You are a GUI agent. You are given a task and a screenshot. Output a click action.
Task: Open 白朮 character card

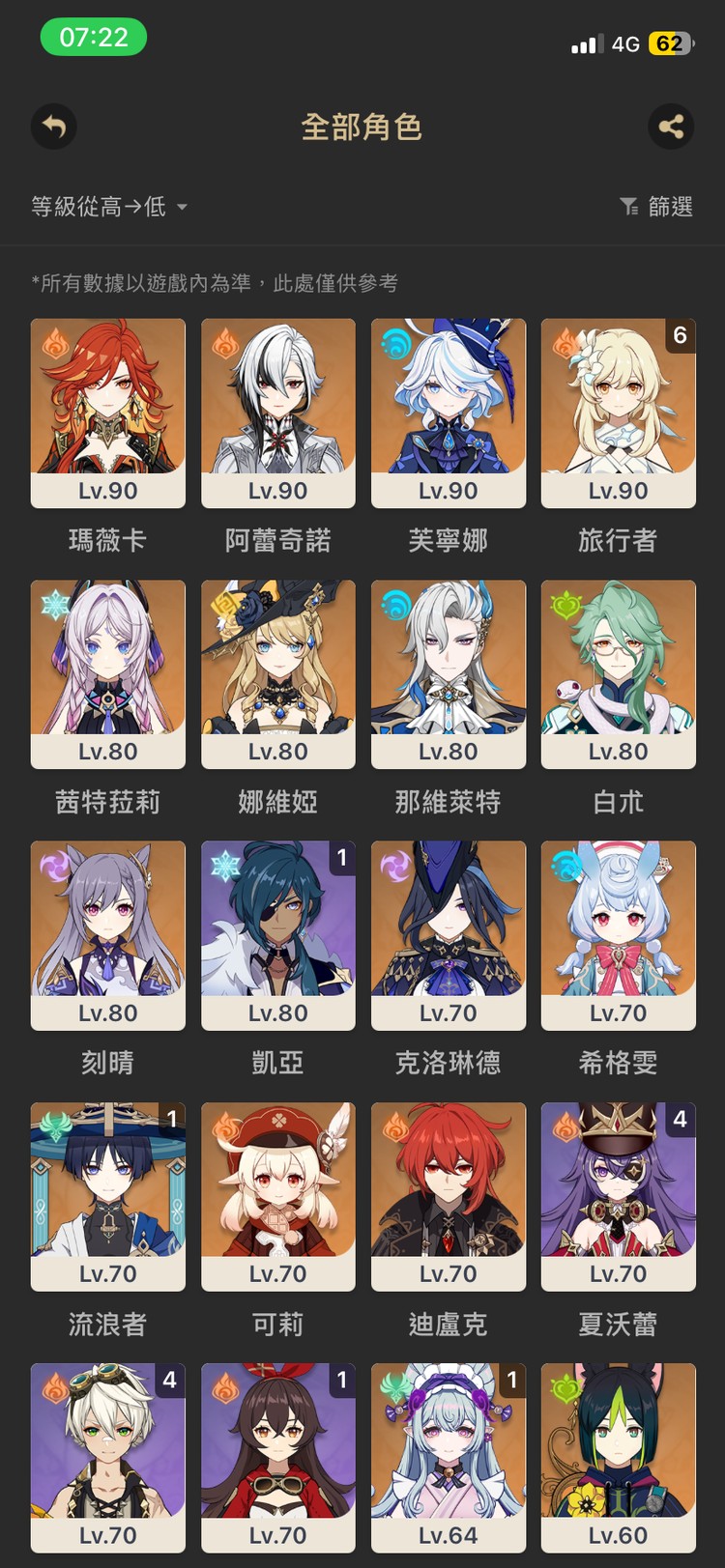click(x=619, y=673)
